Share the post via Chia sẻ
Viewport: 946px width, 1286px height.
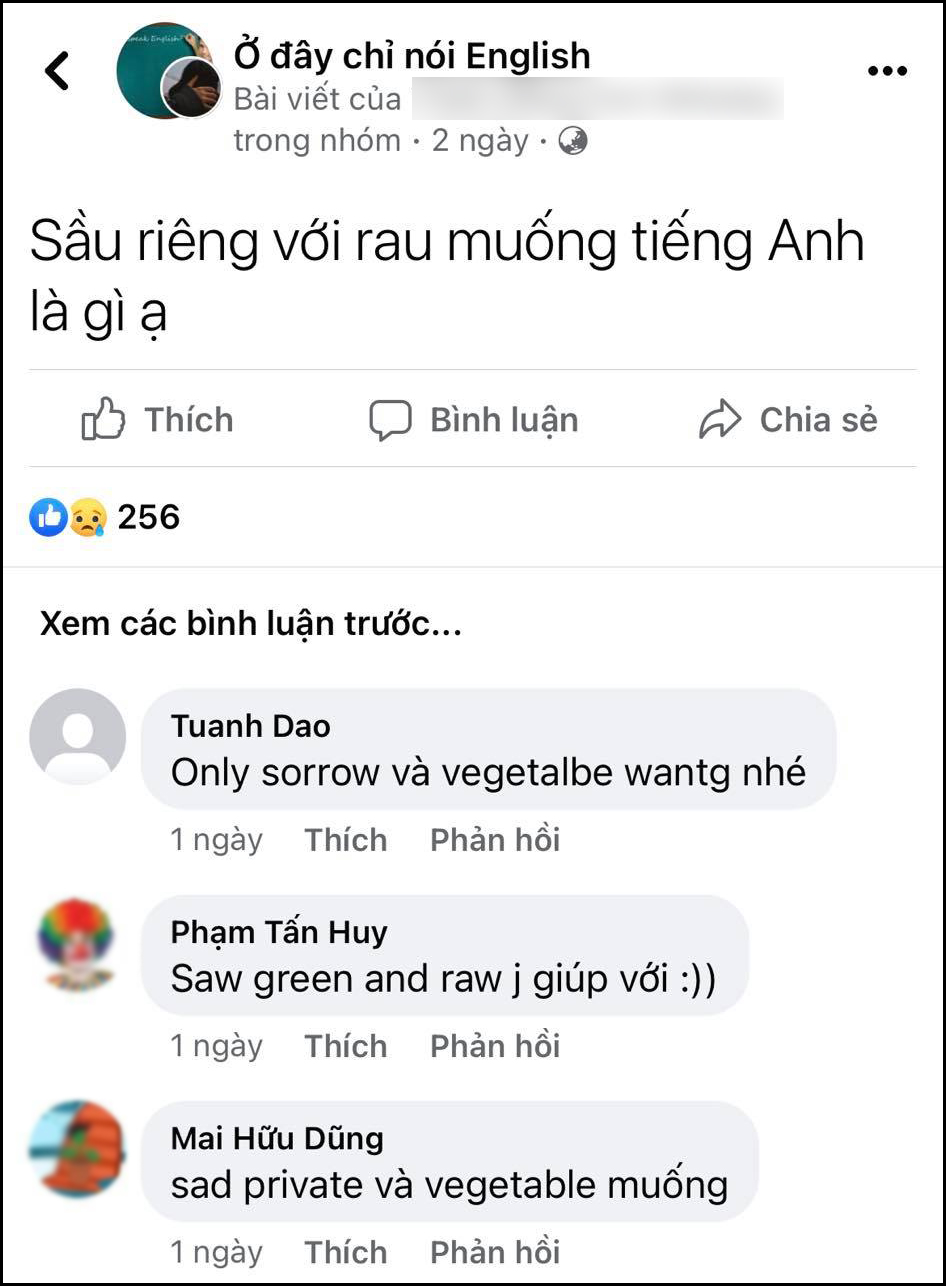coord(788,420)
